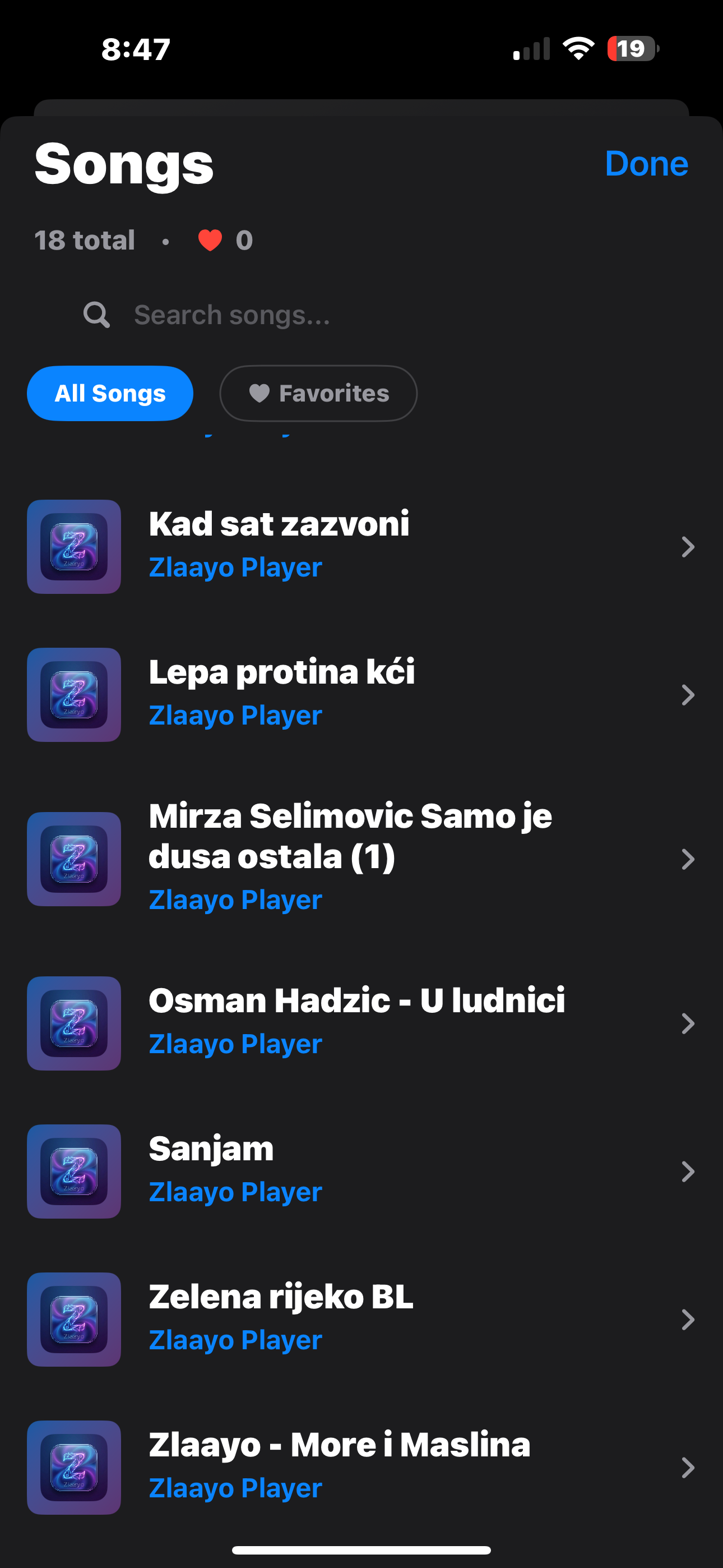Switch to the Favorites filter
Screen dimensions: 723x1568
(x=318, y=393)
